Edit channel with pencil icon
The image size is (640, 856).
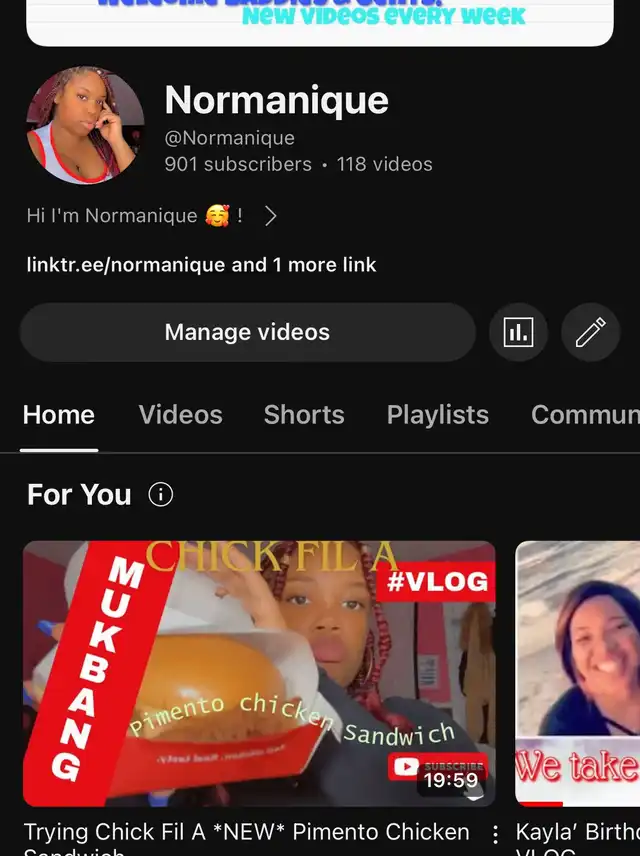pyautogui.click(x=590, y=332)
